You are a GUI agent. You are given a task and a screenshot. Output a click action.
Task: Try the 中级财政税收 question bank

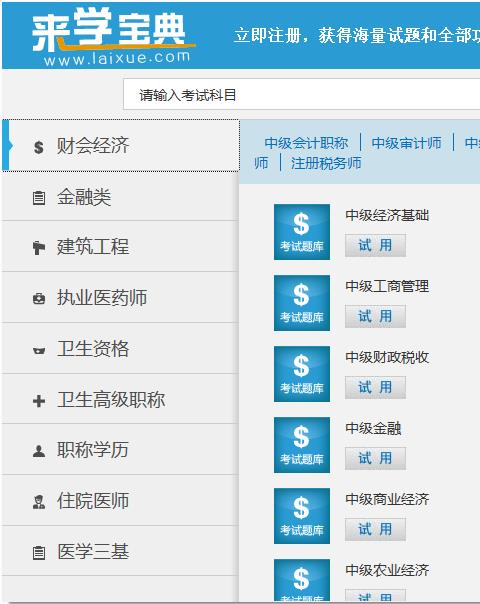(375, 387)
